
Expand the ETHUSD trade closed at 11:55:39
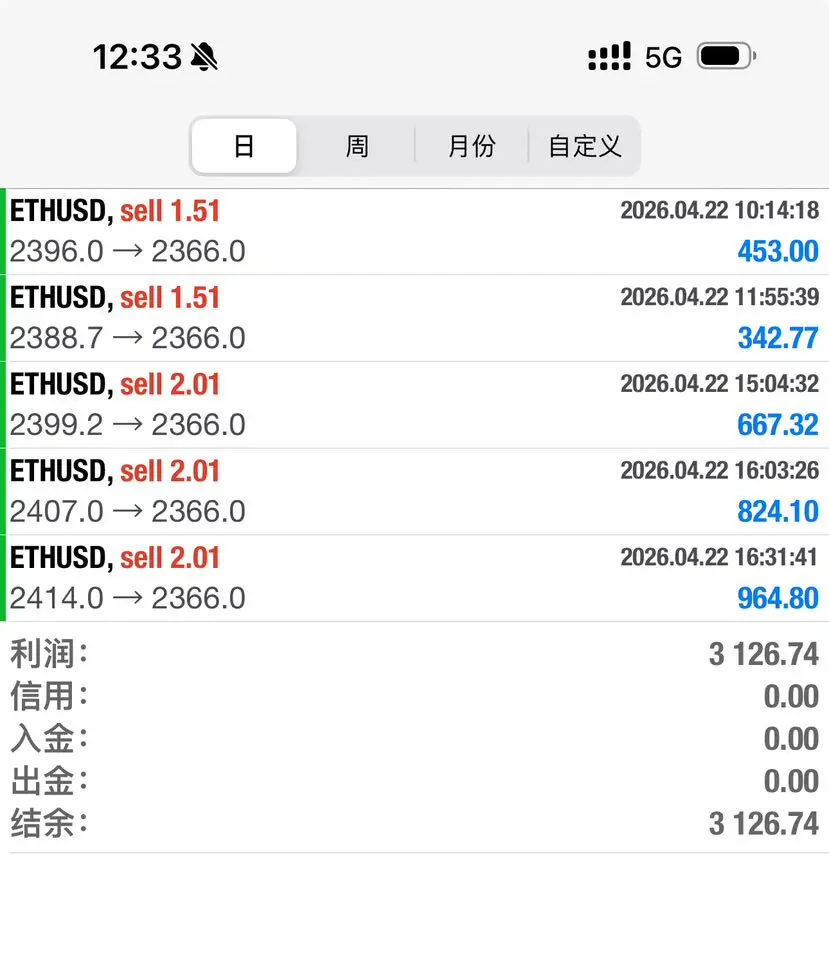(414, 318)
